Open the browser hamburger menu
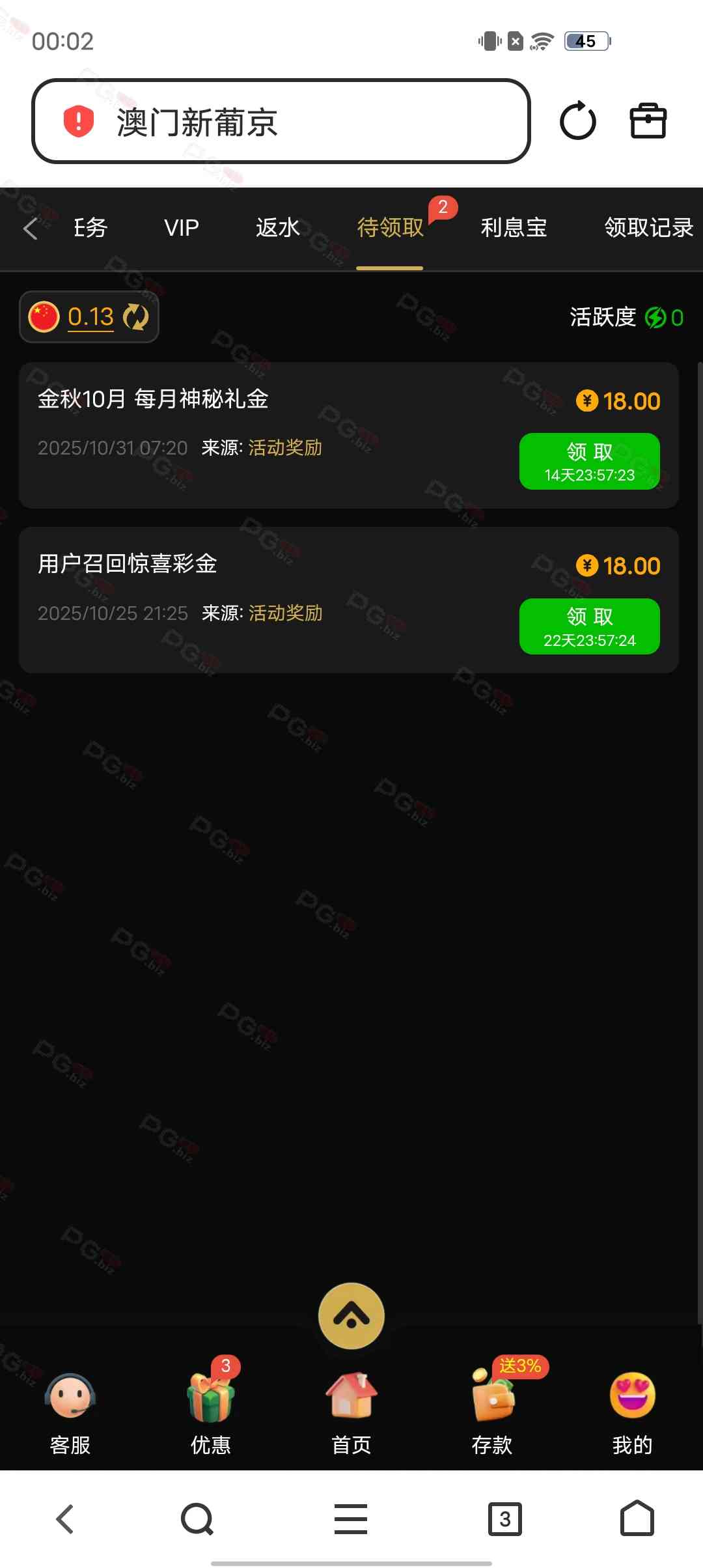703x1568 pixels. (351, 1519)
